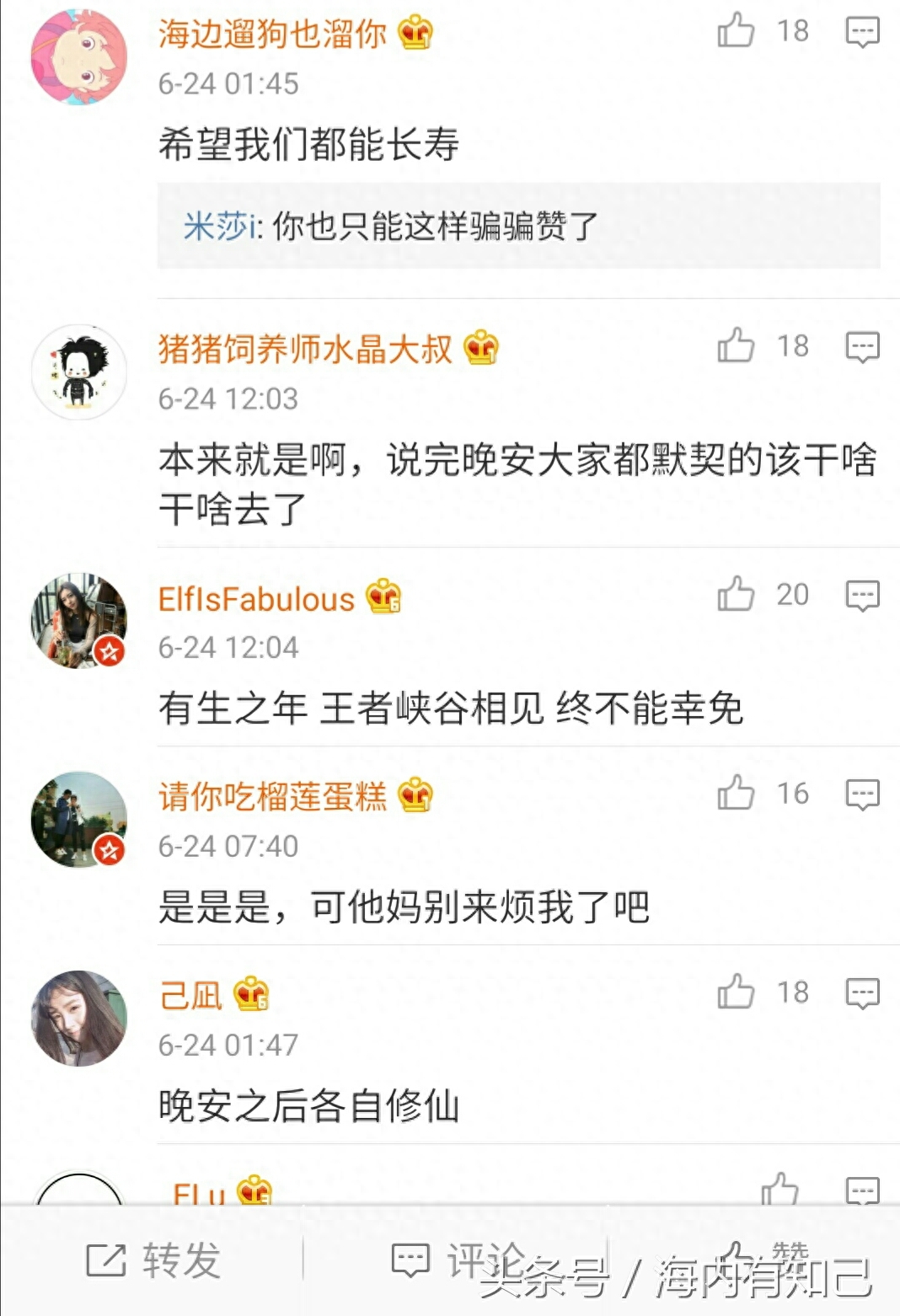This screenshot has width=900, height=1316.
Task: Like 己凪's comment
Action: tap(737, 992)
